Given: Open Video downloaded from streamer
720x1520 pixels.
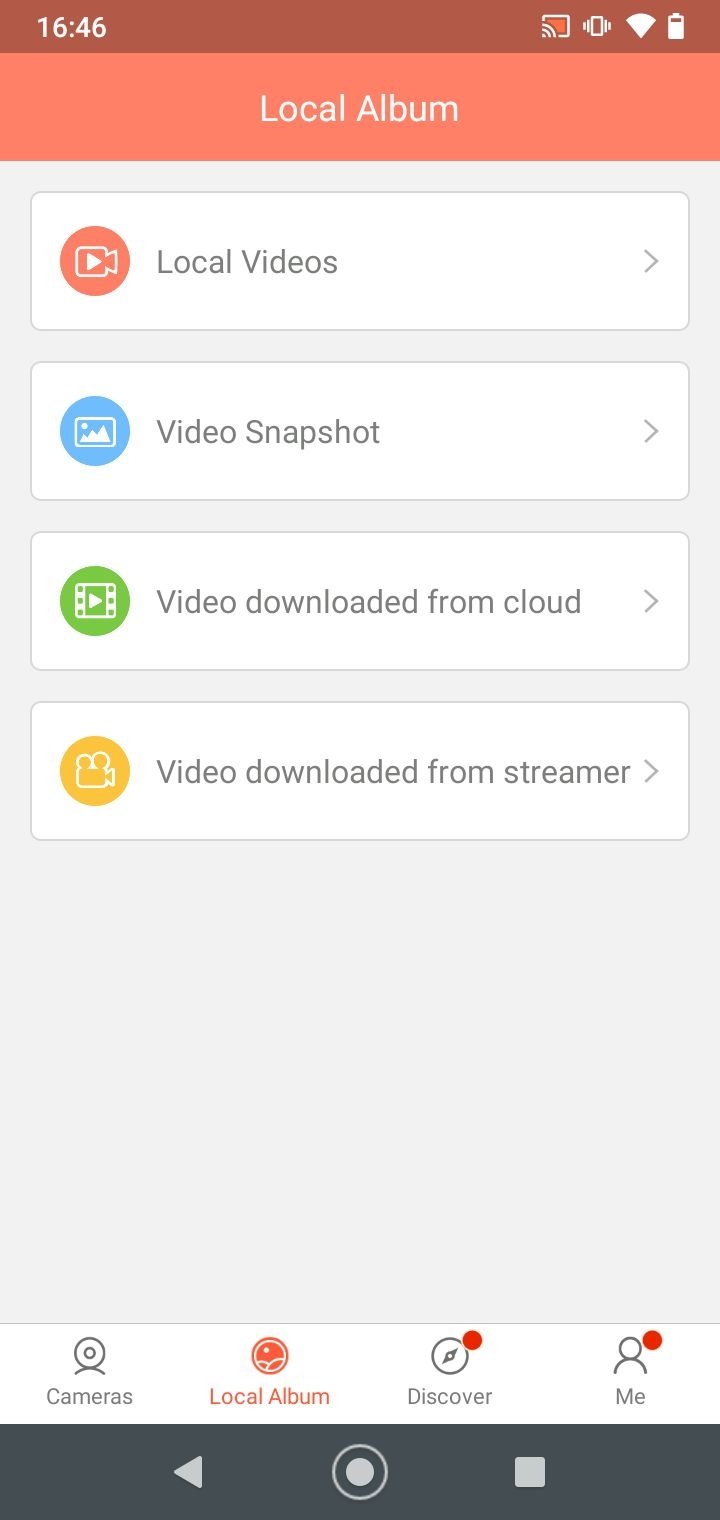Looking at the screenshot, I should pos(360,771).
